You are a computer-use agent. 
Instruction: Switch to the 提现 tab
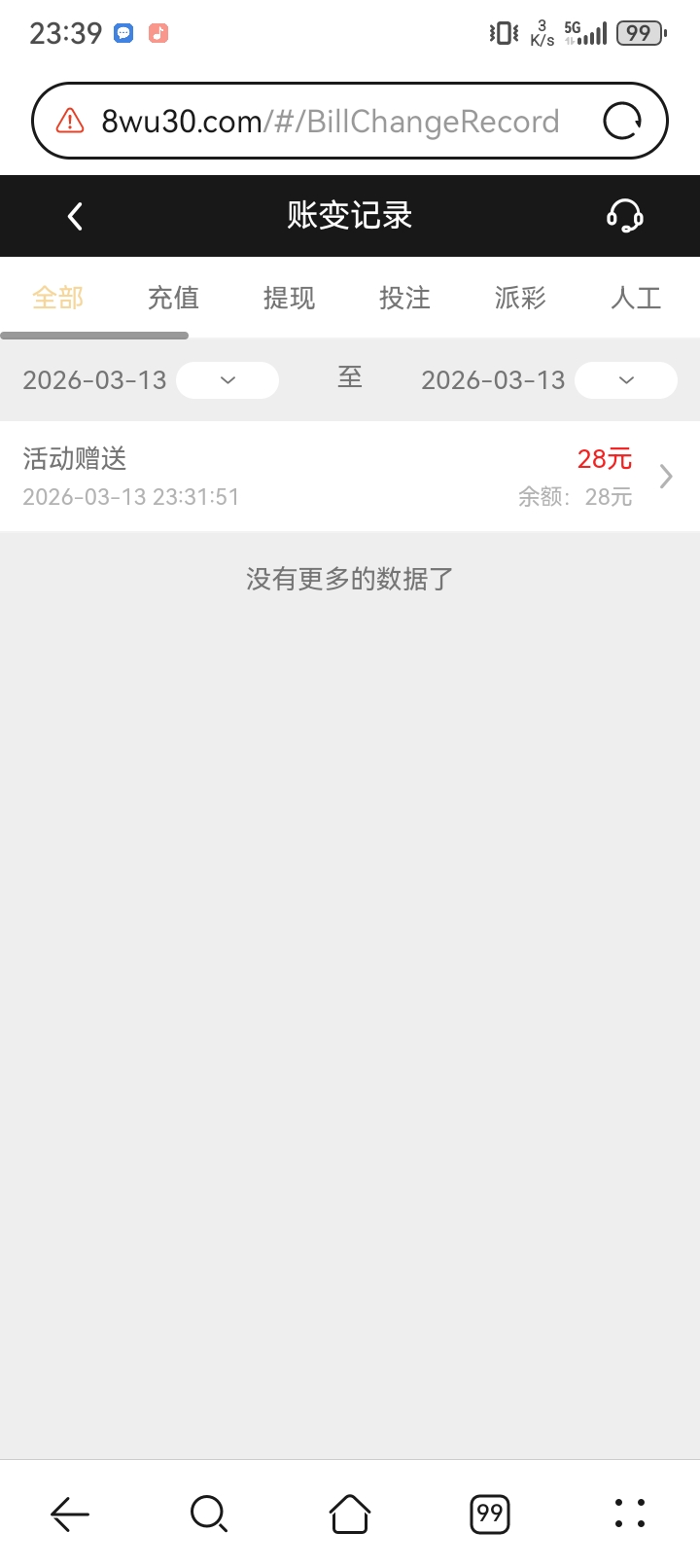289,298
